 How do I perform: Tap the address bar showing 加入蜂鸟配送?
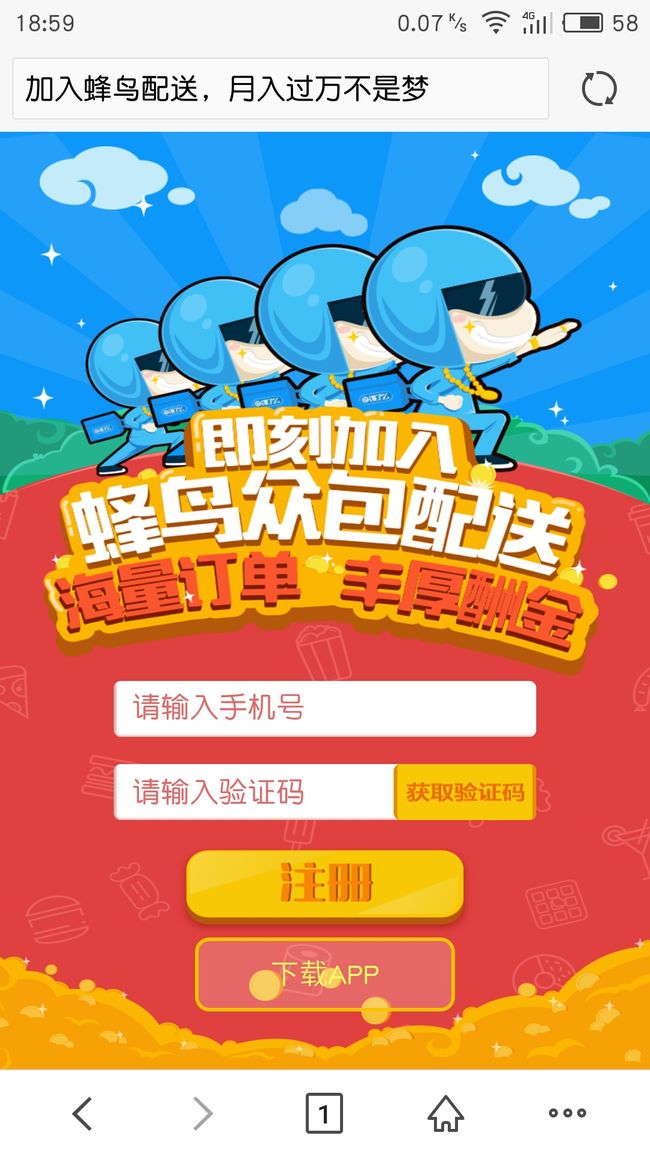point(281,88)
